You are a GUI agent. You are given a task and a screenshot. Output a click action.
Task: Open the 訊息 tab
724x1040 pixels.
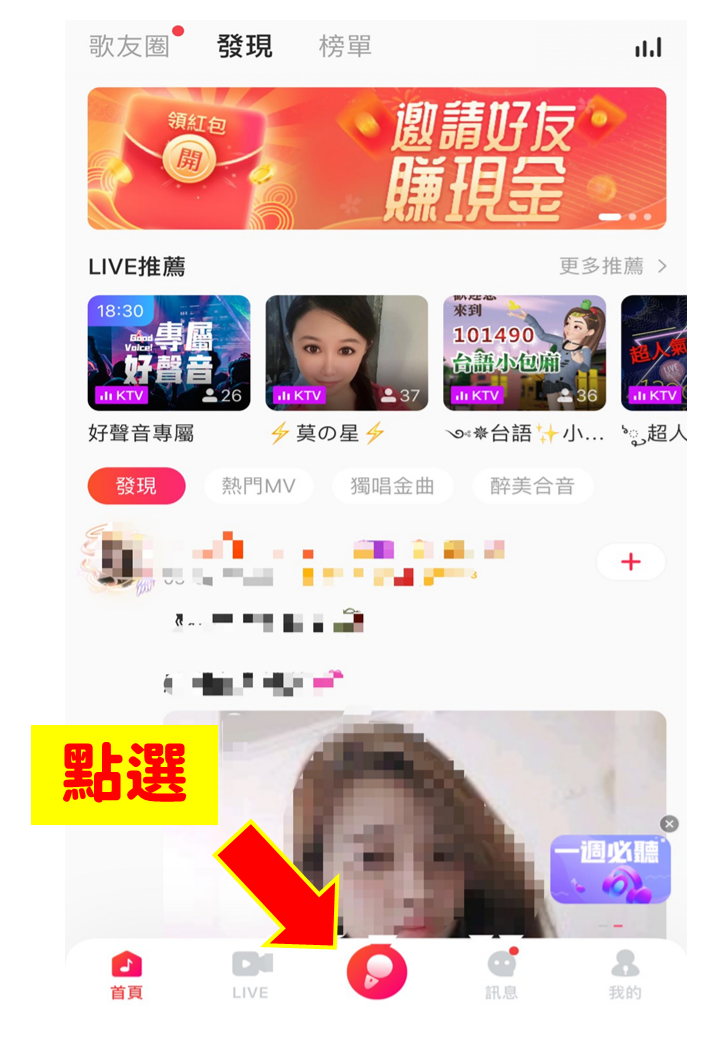501,975
